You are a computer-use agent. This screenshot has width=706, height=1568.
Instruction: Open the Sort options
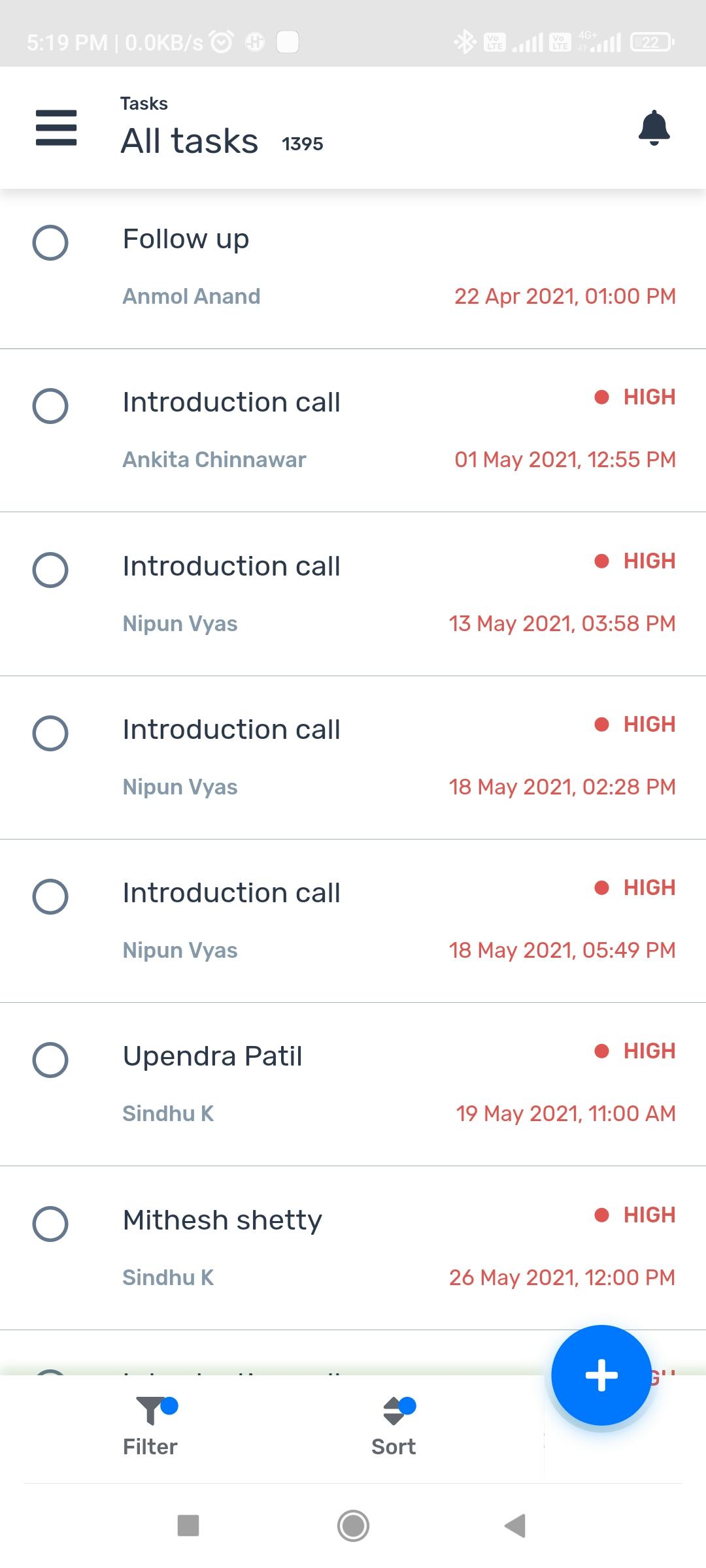click(x=394, y=1428)
